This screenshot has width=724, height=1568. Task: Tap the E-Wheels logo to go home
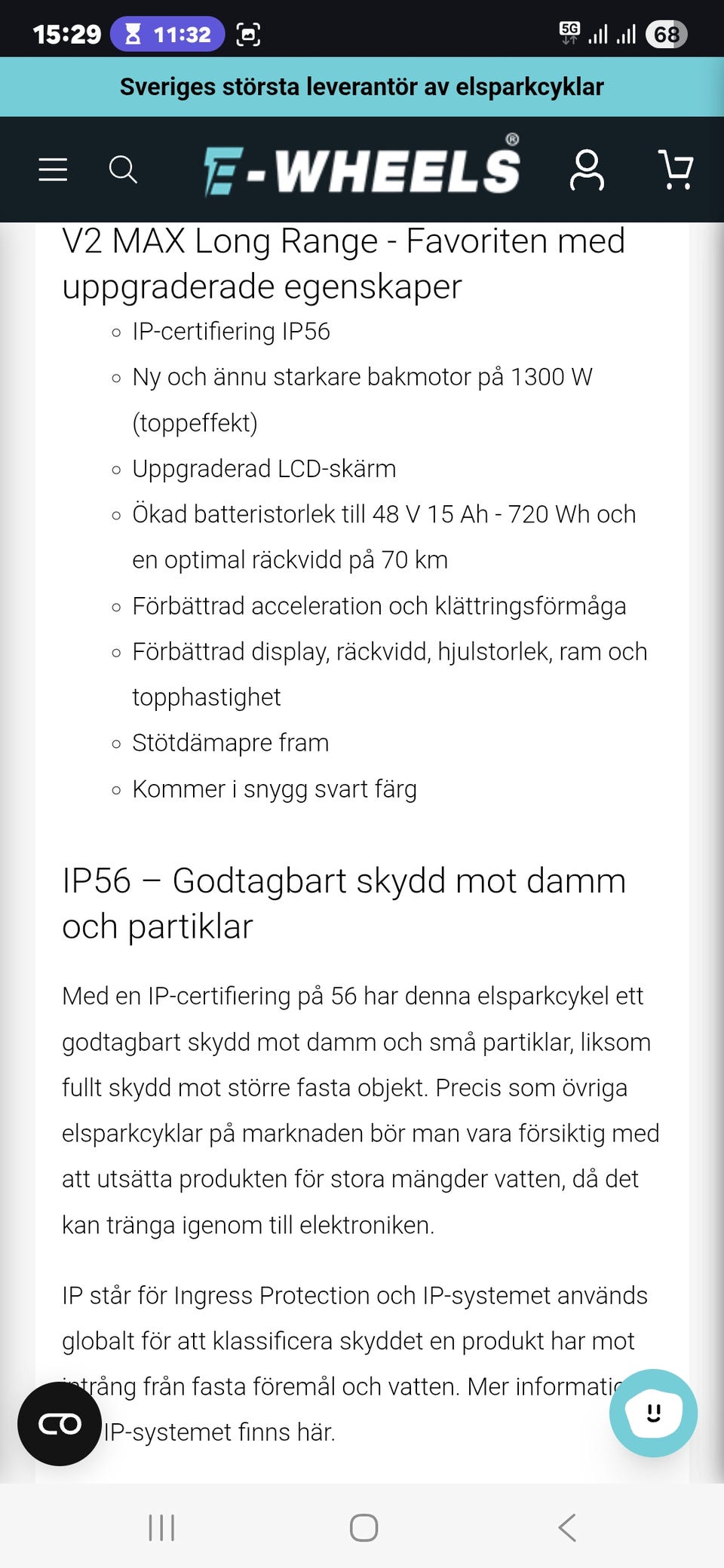click(362, 170)
